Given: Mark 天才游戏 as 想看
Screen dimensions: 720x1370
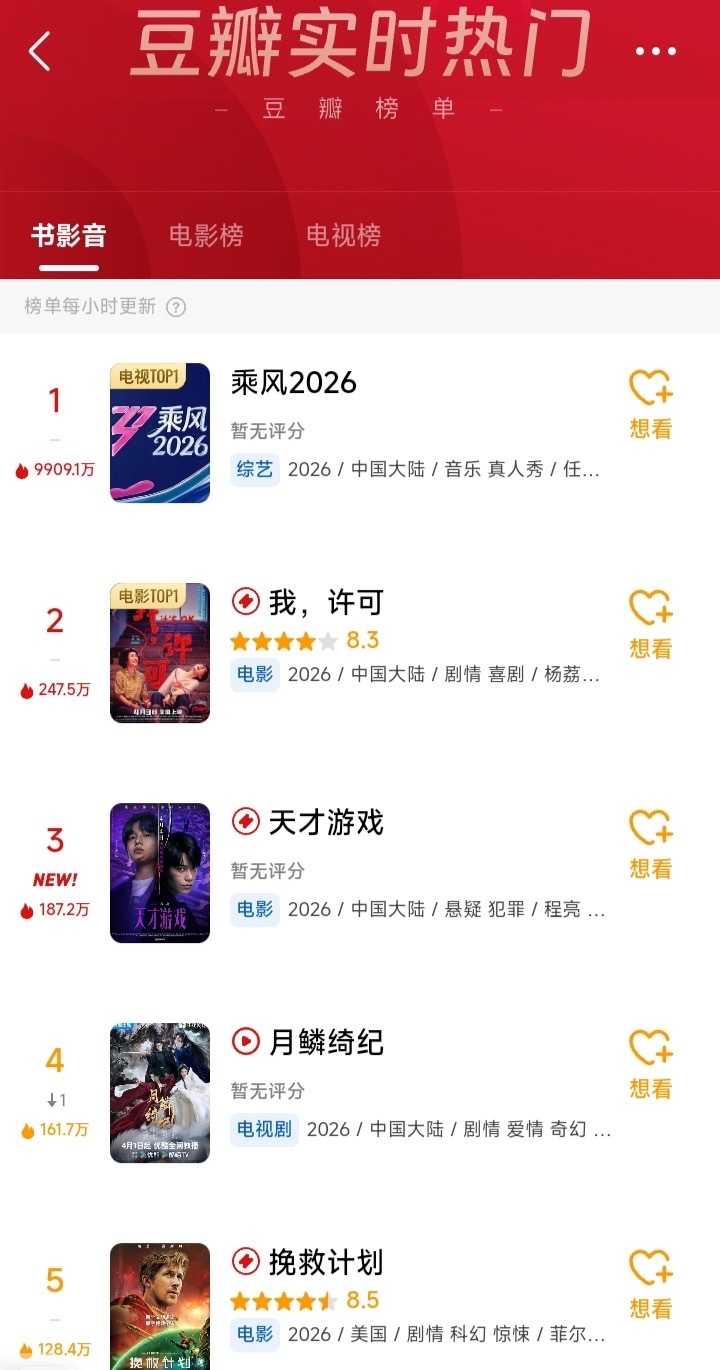Looking at the screenshot, I should [x=650, y=845].
